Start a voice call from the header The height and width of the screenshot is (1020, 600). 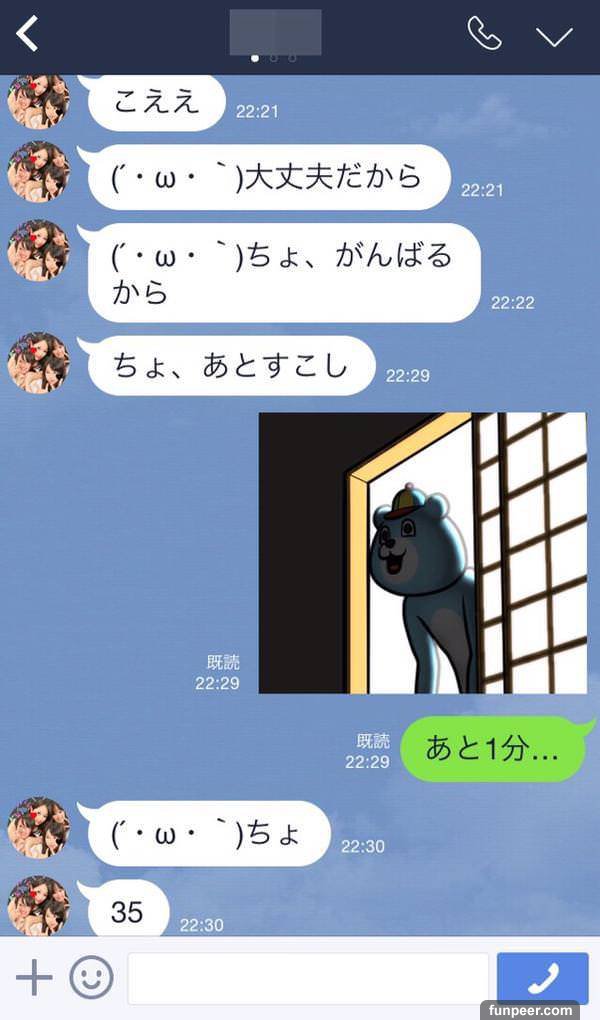(x=484, y=34)
